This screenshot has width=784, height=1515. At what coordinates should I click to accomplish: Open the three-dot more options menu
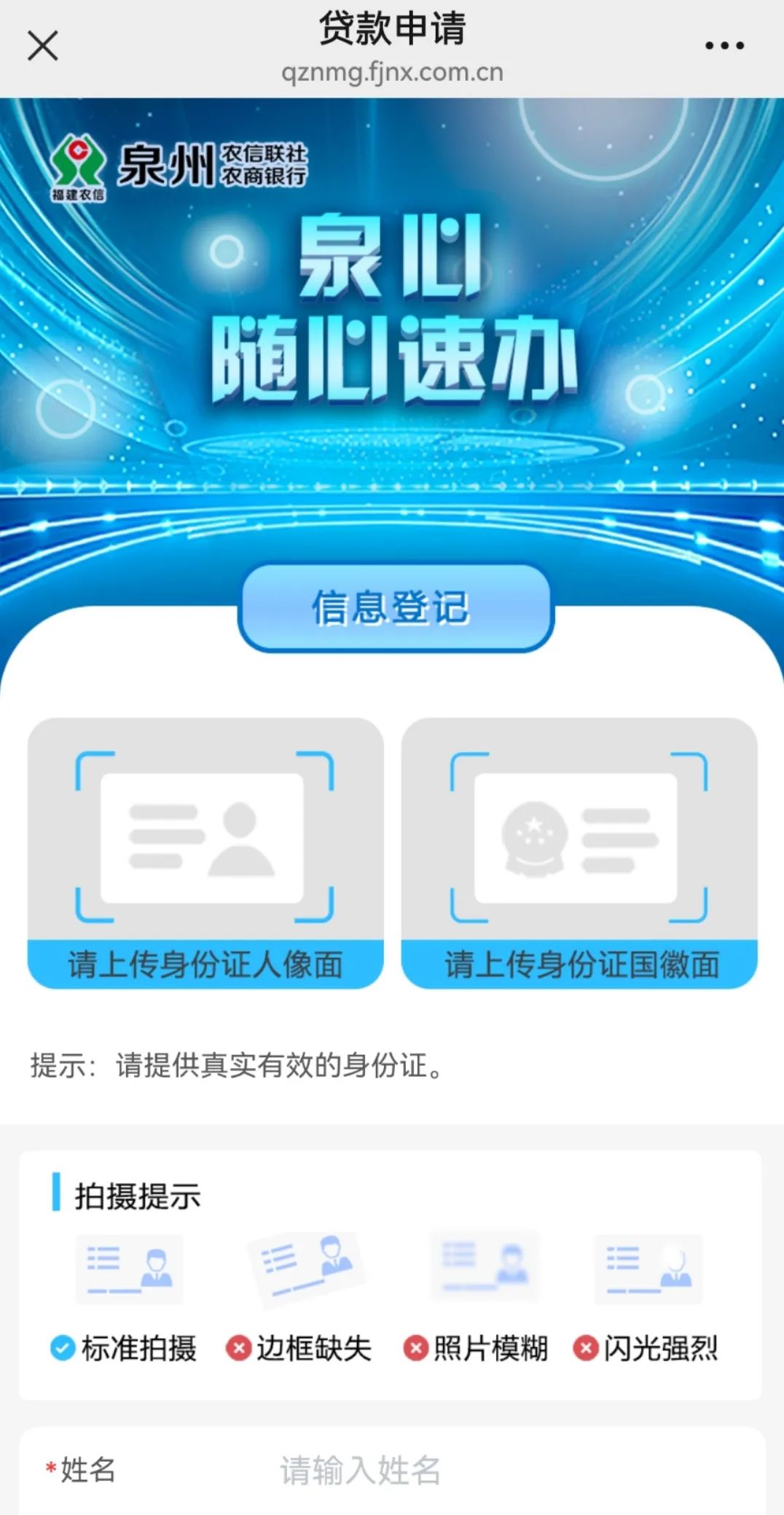pos(724,46)
